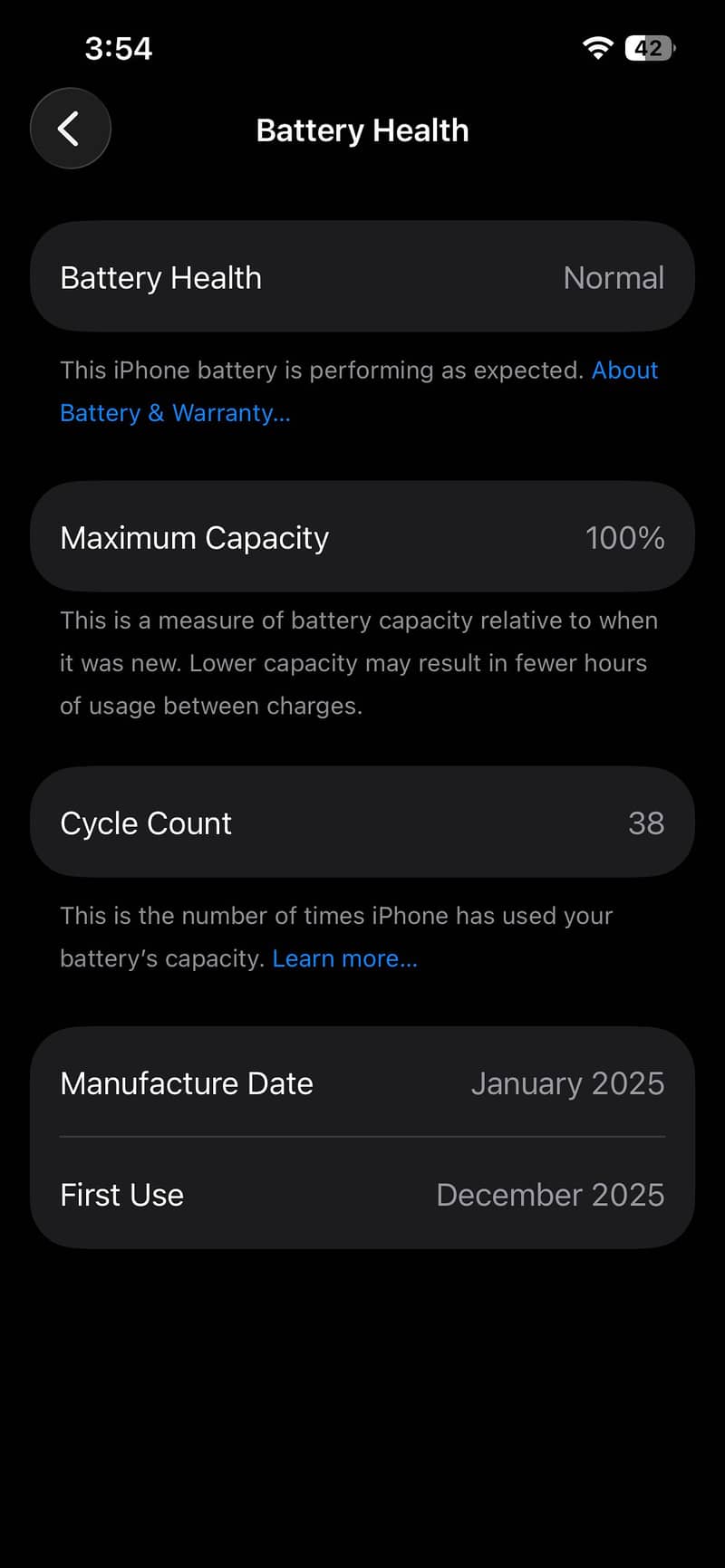Tap the 100% capacity value

624,537
